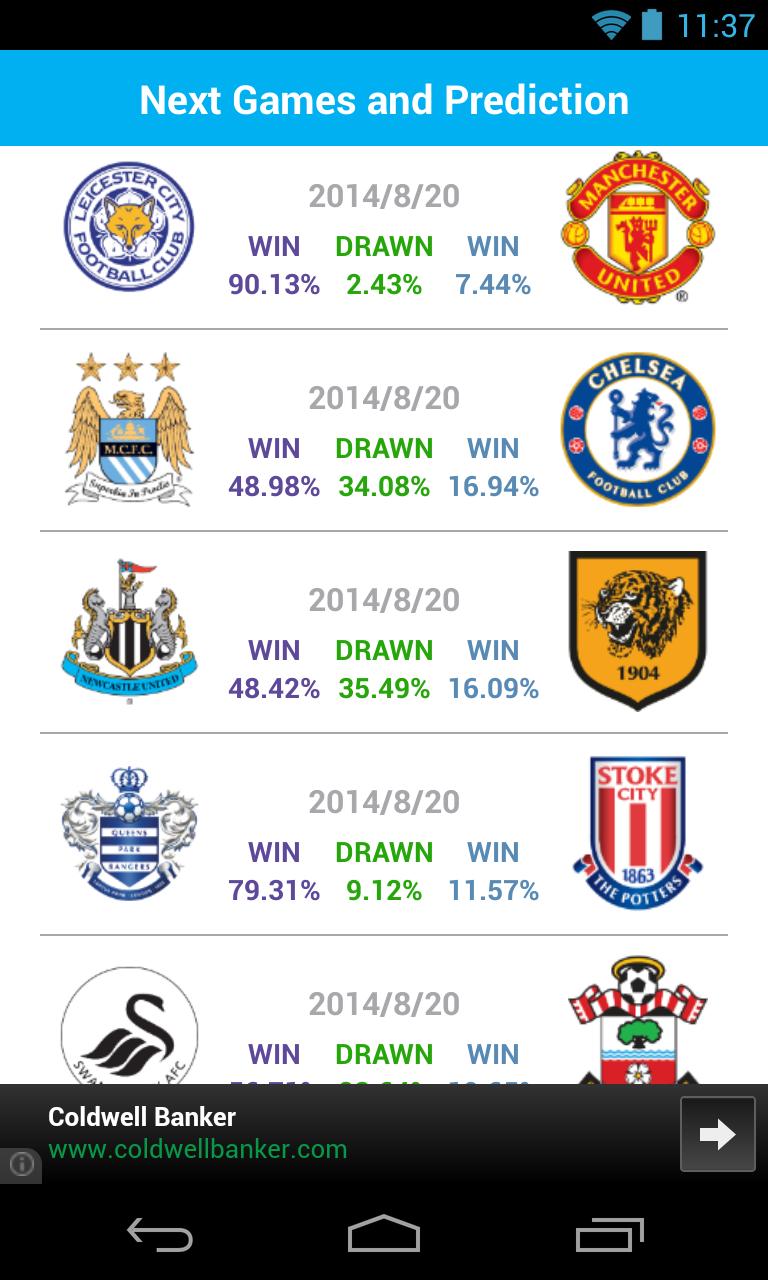Open the Newcastle United badge
This screenshot has height=1280, width=768.
[129, 631]
